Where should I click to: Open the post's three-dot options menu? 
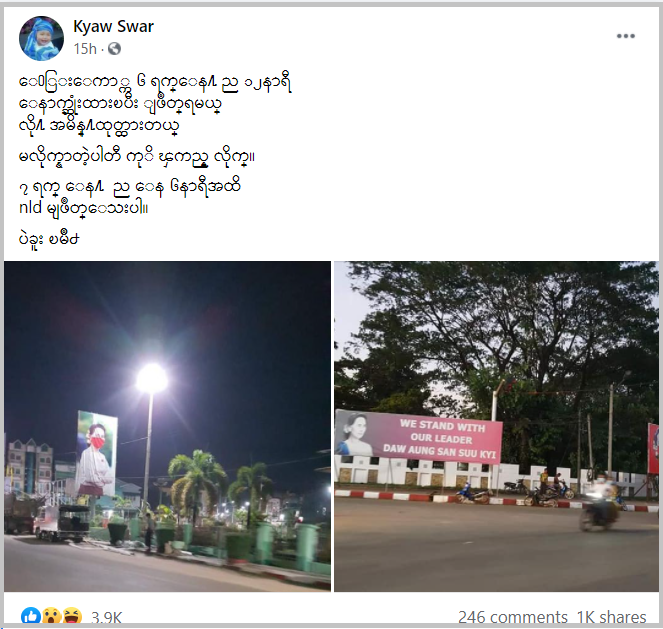[625, 36]
